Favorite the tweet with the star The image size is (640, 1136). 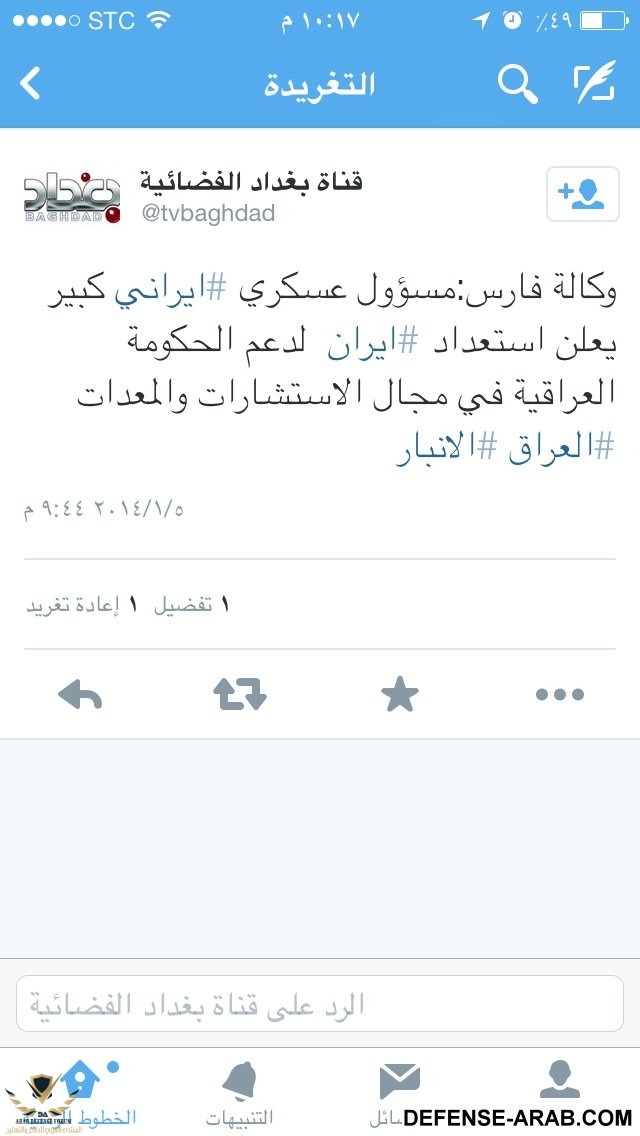(400, 694)
